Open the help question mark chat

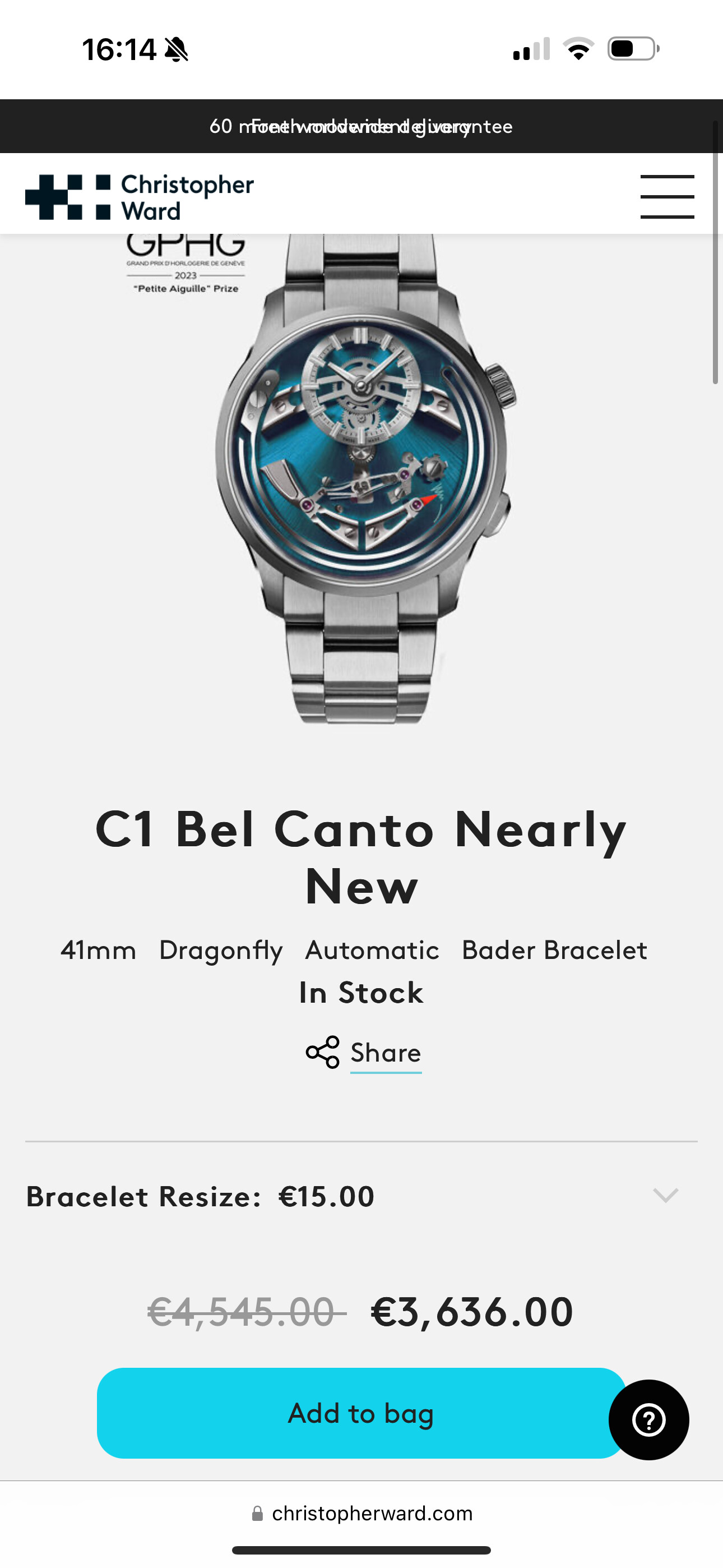pos(649,1419)
